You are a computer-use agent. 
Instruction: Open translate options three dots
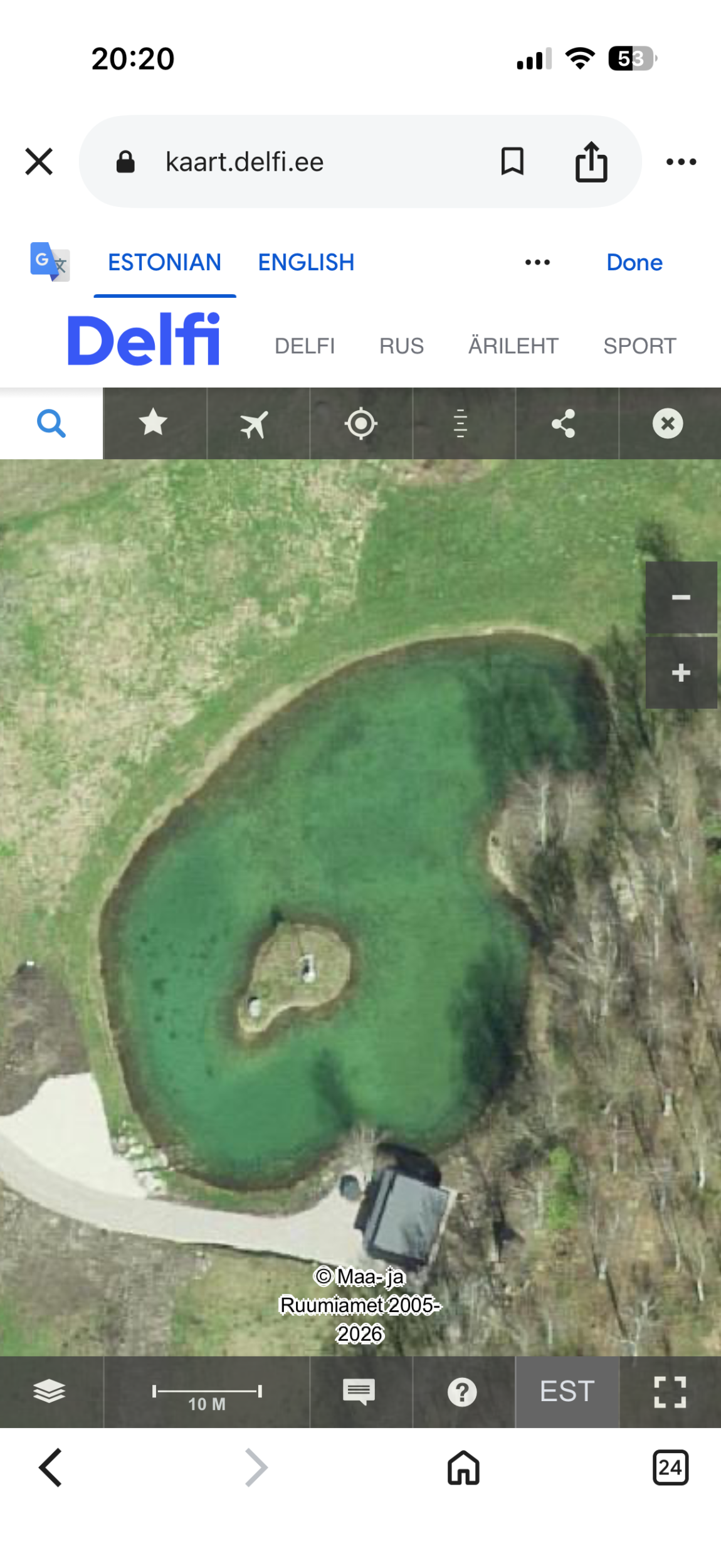click(x=537, y=262)
